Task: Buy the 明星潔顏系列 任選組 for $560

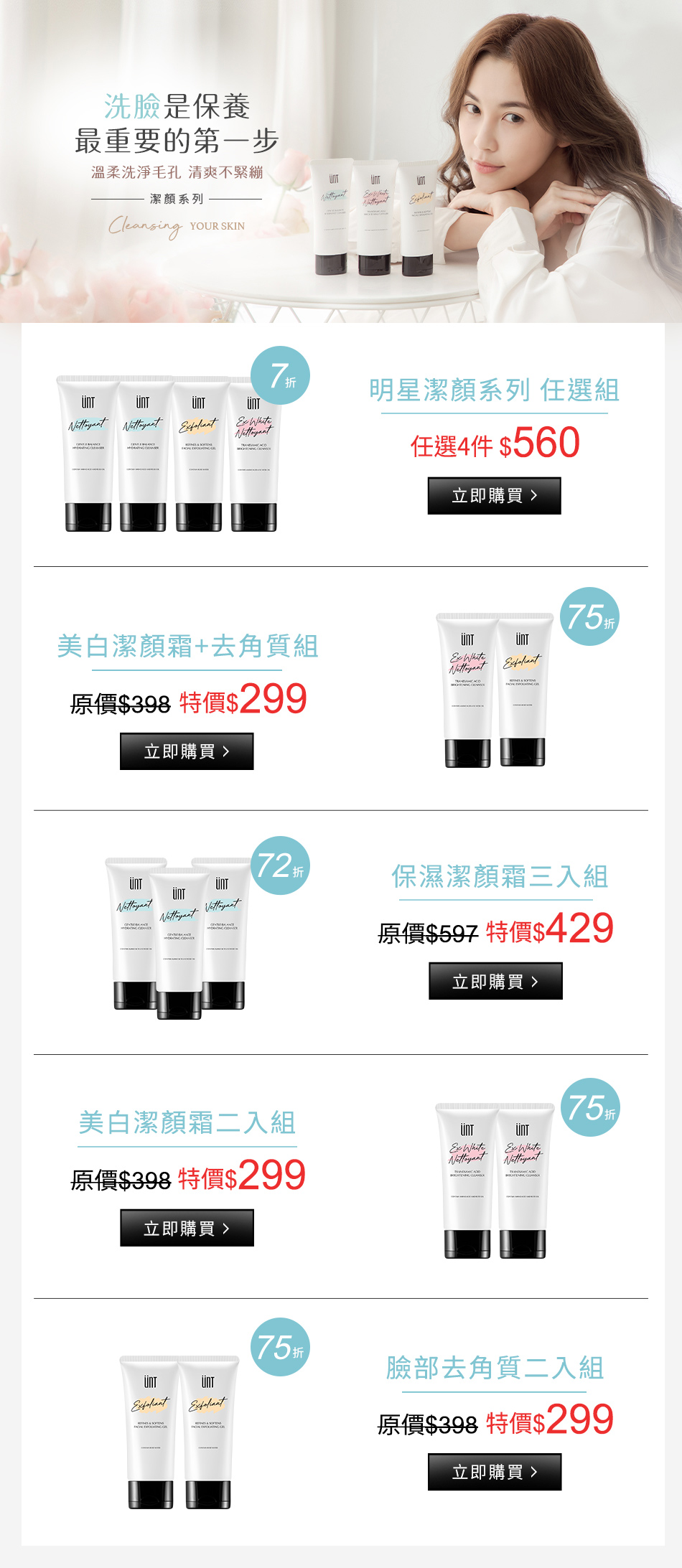Action: 494,496
